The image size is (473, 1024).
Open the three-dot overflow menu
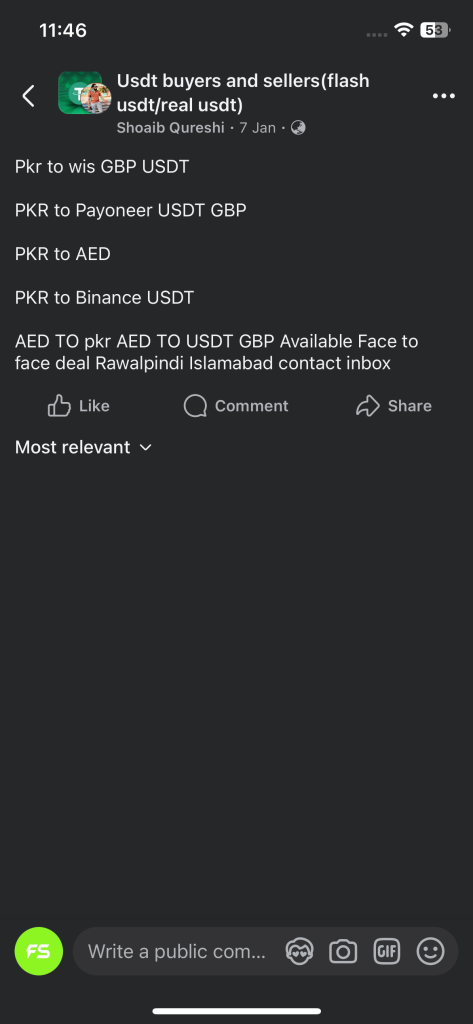coord(444,96)
